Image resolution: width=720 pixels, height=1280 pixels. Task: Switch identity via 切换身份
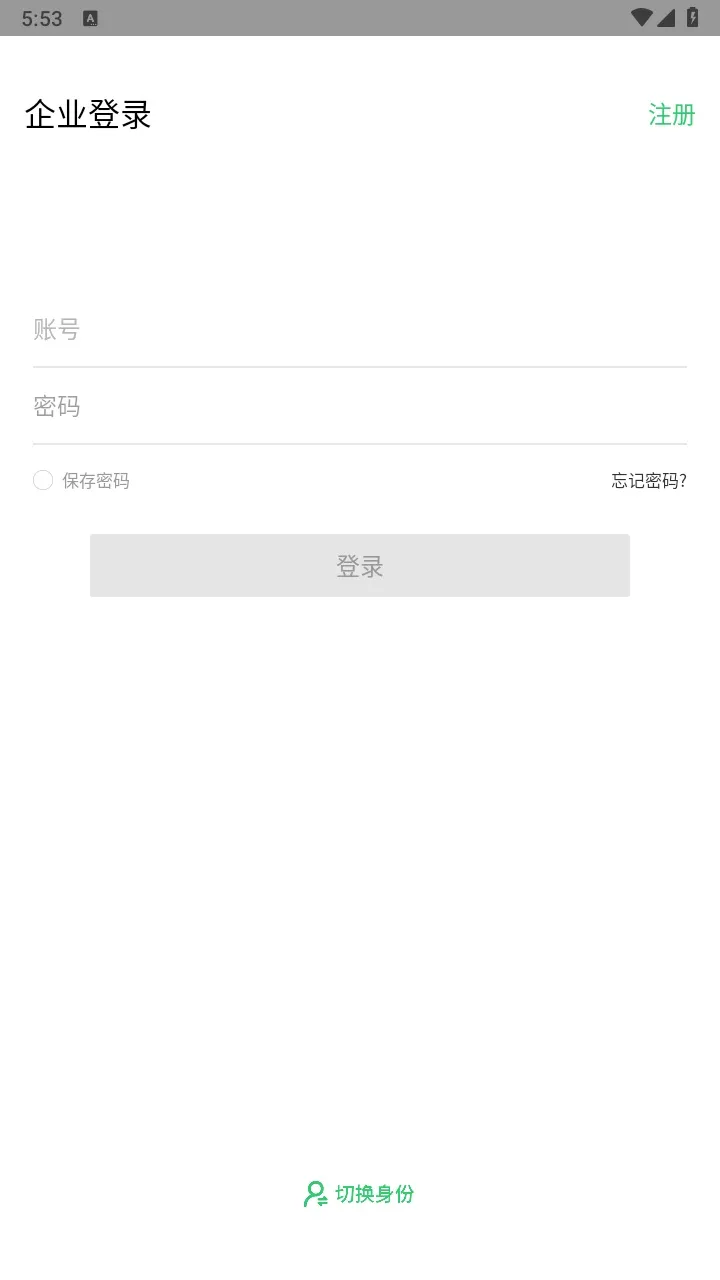pos(359,1194)
